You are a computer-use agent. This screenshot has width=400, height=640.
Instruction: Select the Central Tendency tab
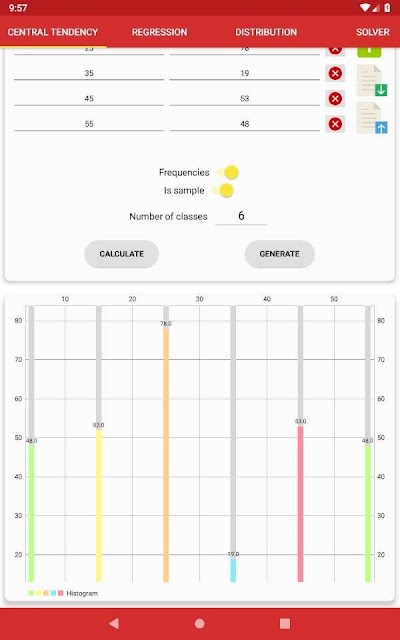(53, 32)
